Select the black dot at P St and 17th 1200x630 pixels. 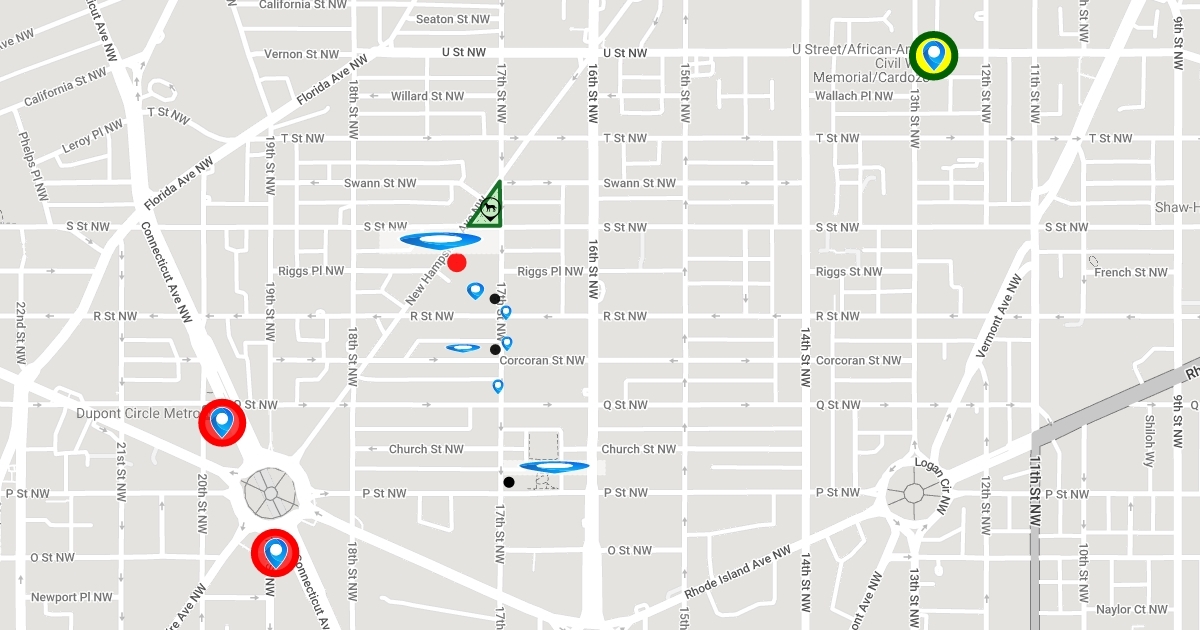coord(509,482)
